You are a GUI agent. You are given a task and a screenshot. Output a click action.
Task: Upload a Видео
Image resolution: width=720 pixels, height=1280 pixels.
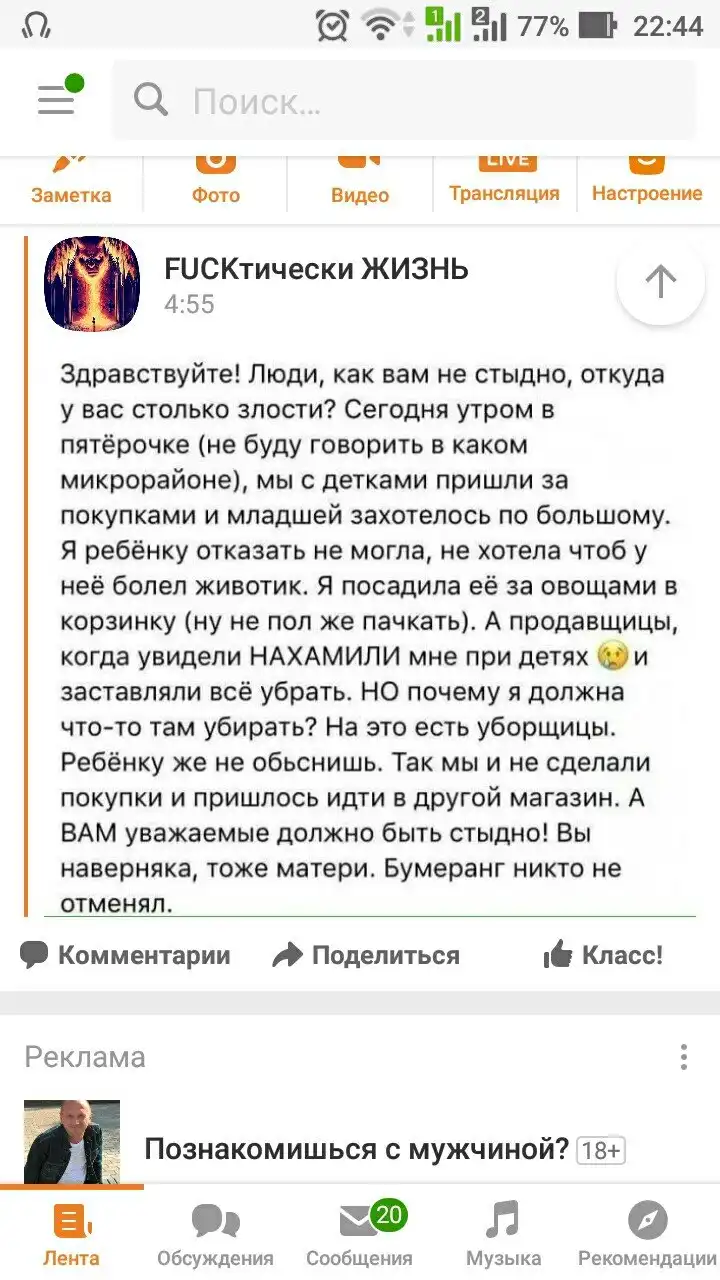pyautogui.click(x=359, y=180)
